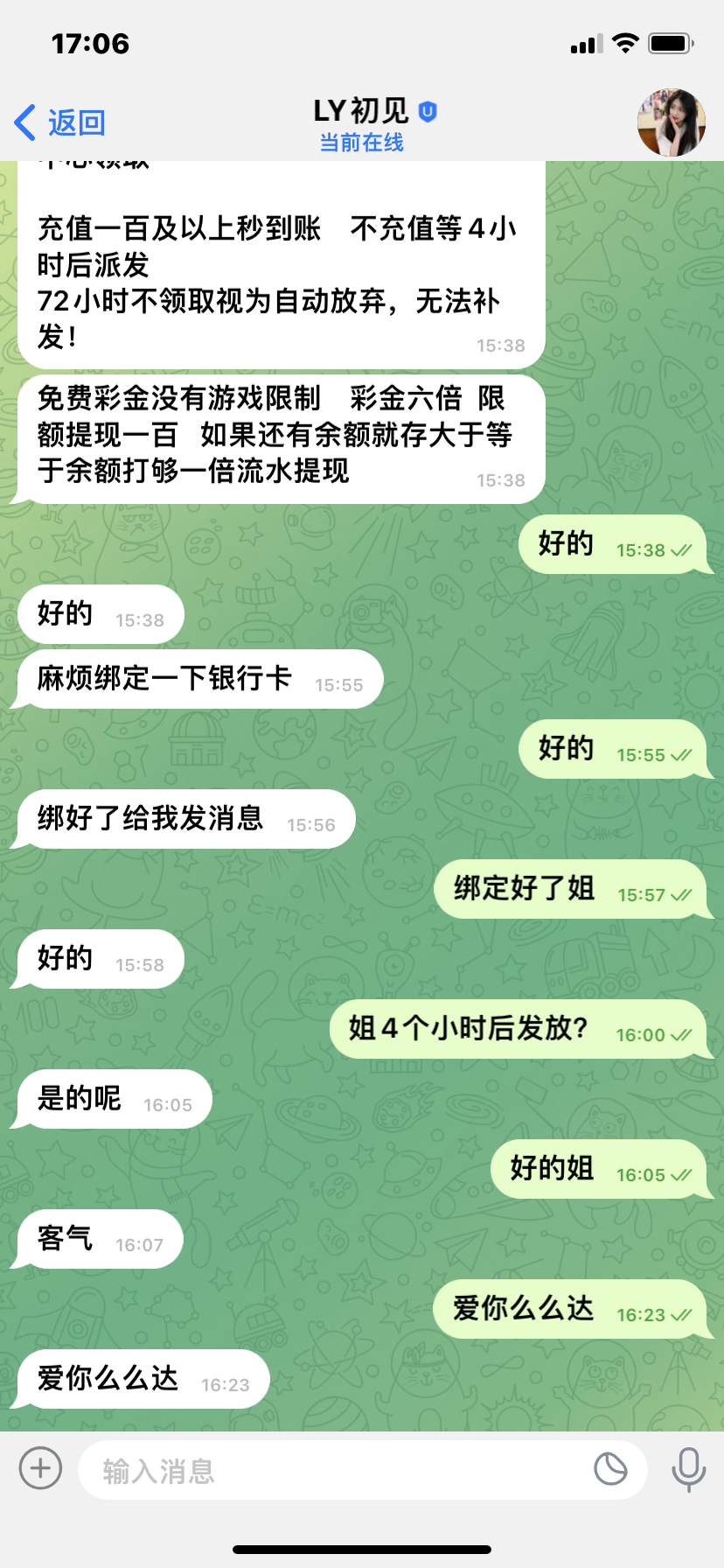Open chat info from the LY初见 title
Image resolution: width=724 pixels, height=1568 pixels.
pos(362,123)
